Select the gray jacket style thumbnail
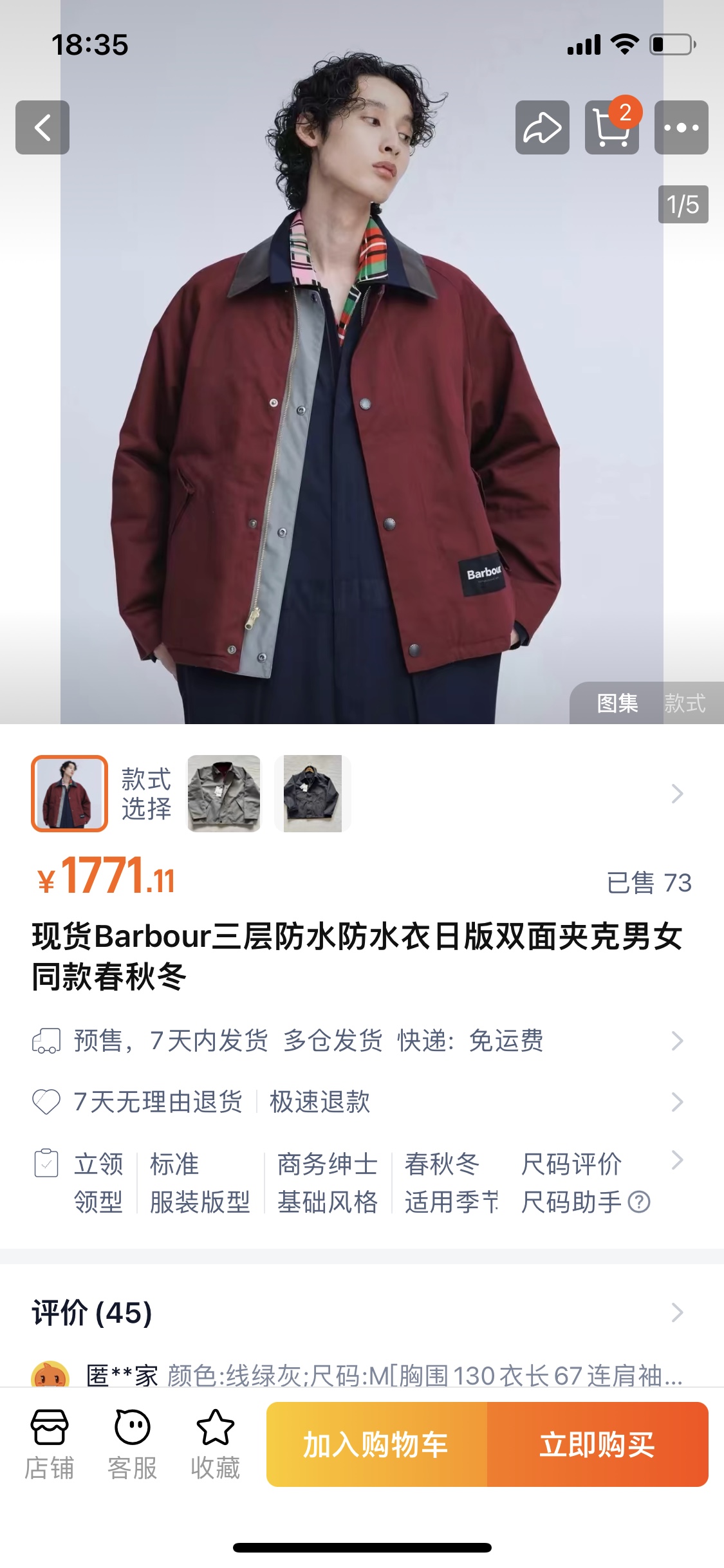The width and height of the screenshot is (724, 1568). 224,793
